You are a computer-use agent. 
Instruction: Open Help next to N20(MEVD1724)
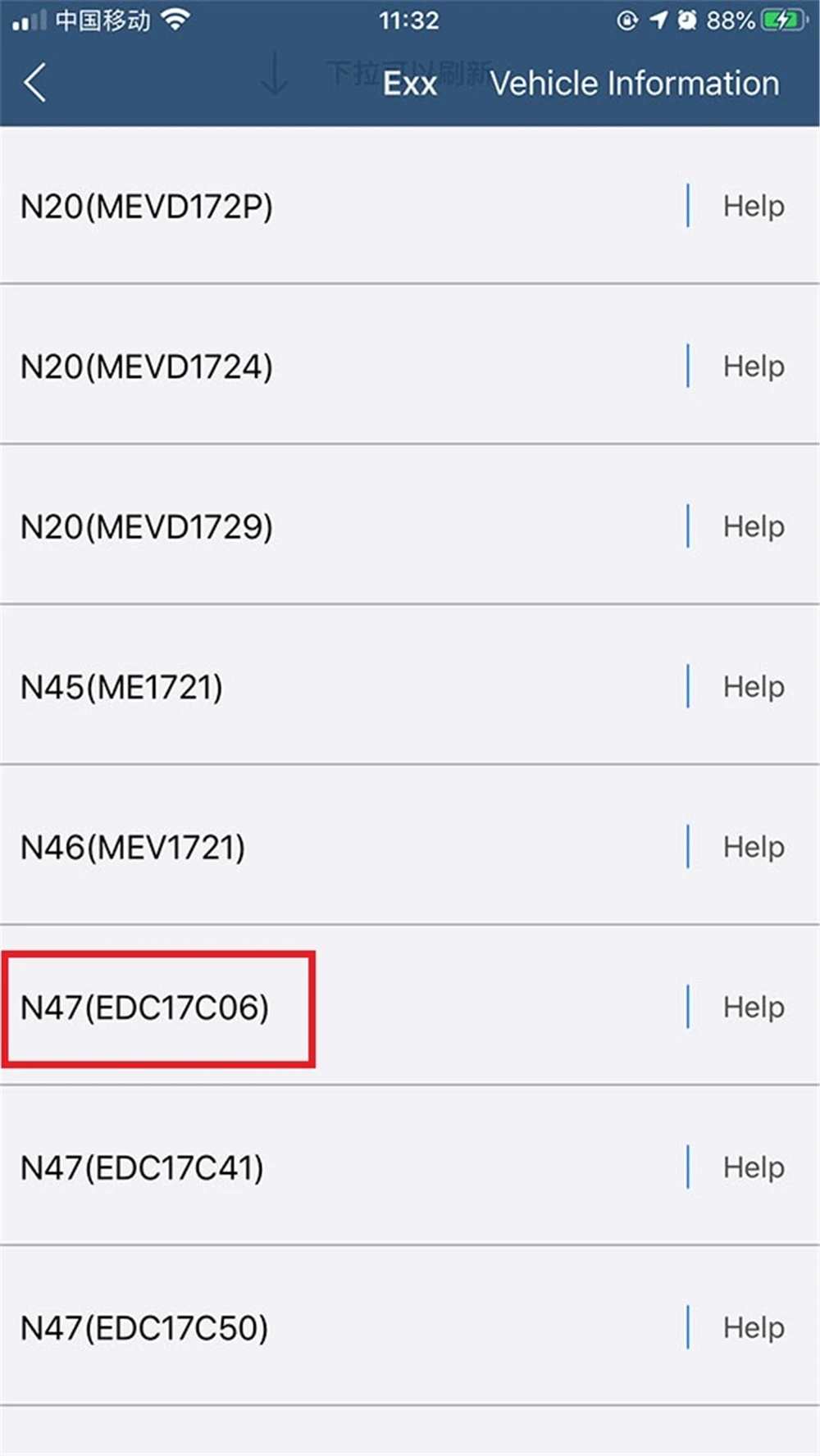click(x=753, y=366)
